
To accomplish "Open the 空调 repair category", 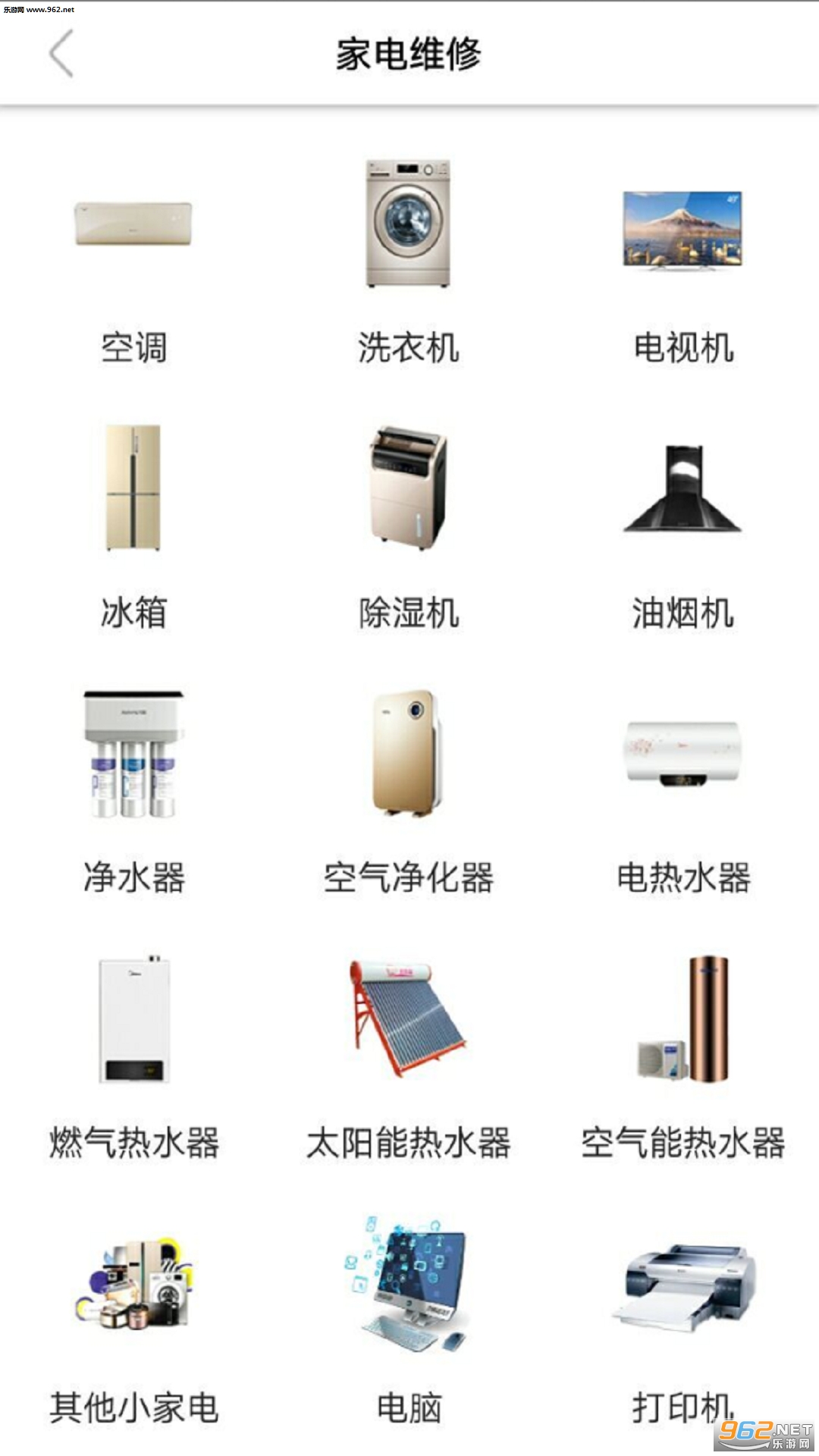I will pos(133,262).
